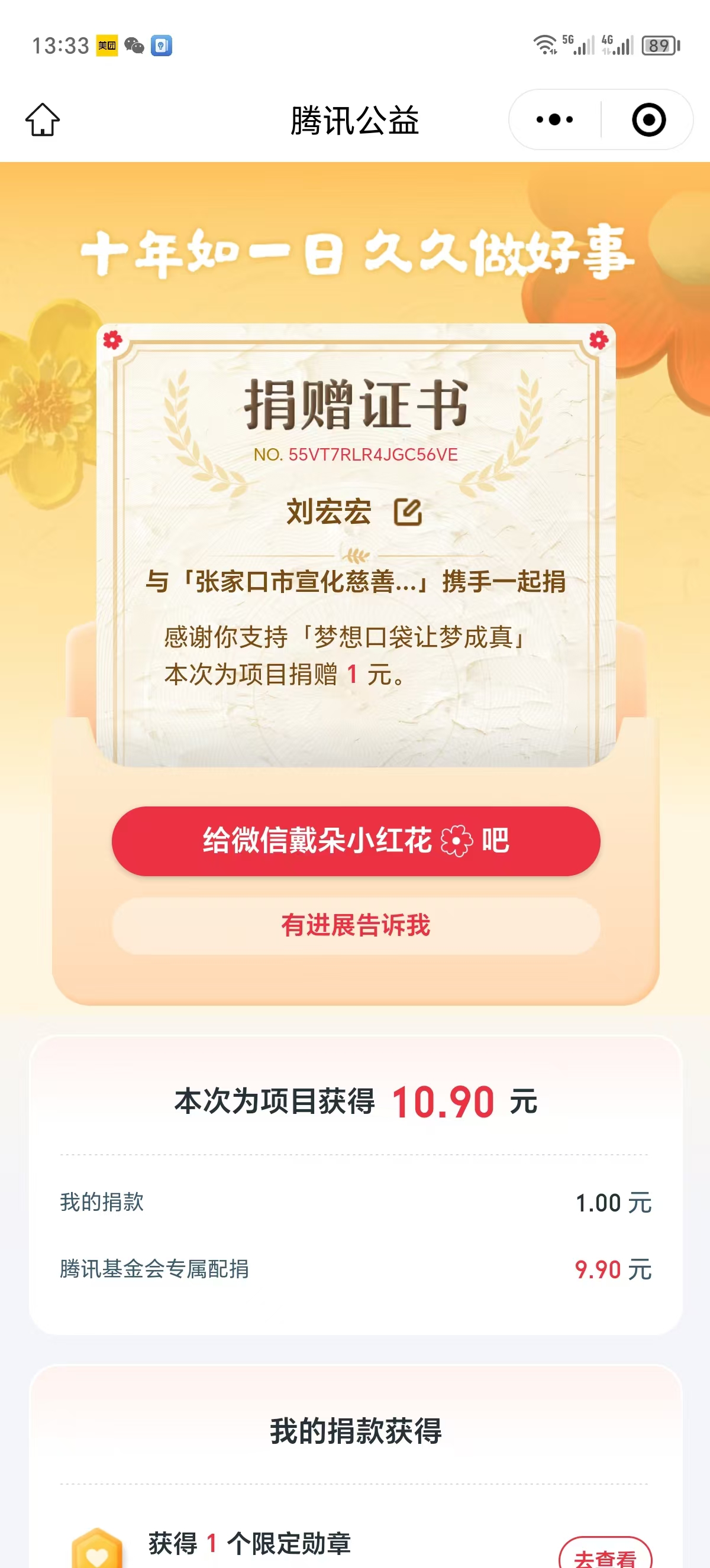This screenshot has height=1568, width=710.
Task: Tap 给微信戴朵小红花吧 button
Action: (x=356, y=841)
